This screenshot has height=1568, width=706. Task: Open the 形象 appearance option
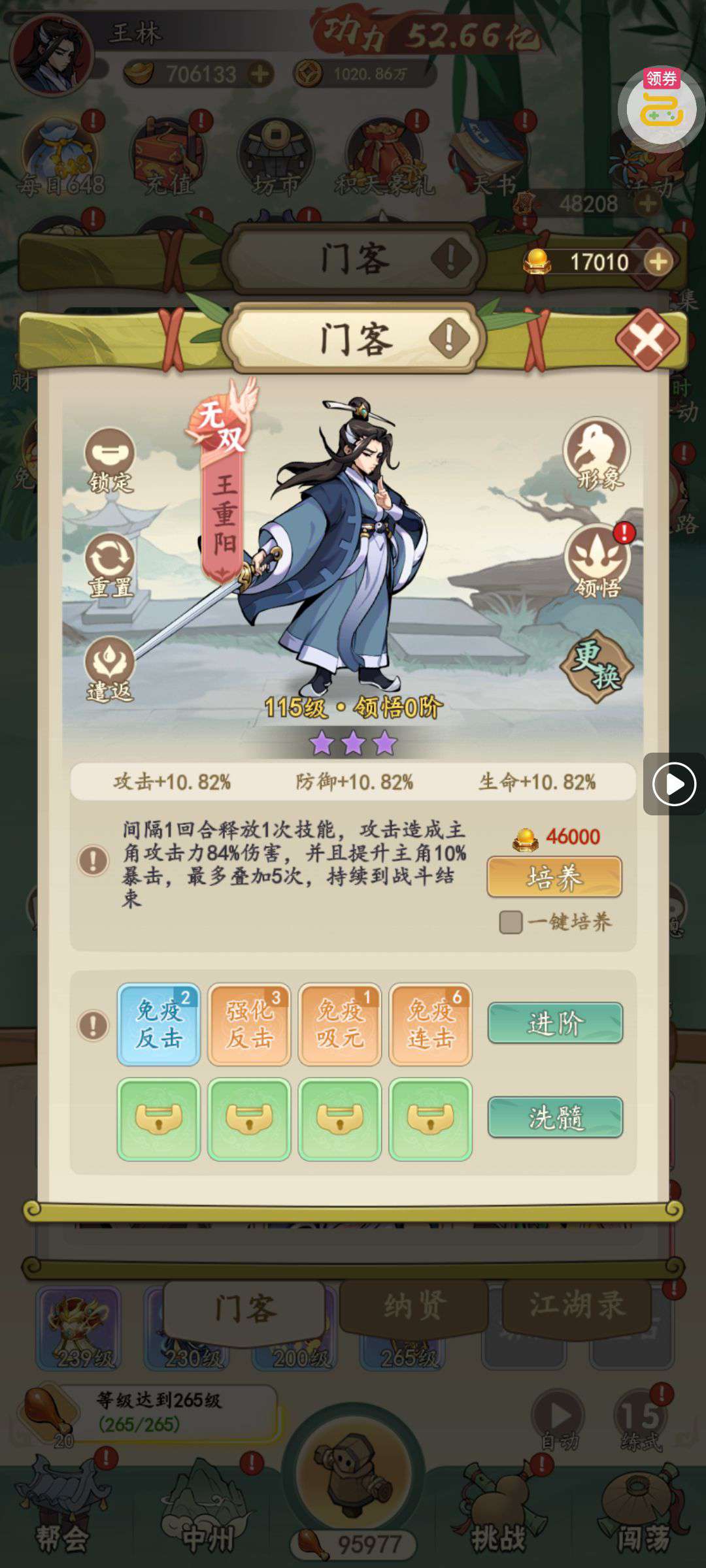click(597, 455)
